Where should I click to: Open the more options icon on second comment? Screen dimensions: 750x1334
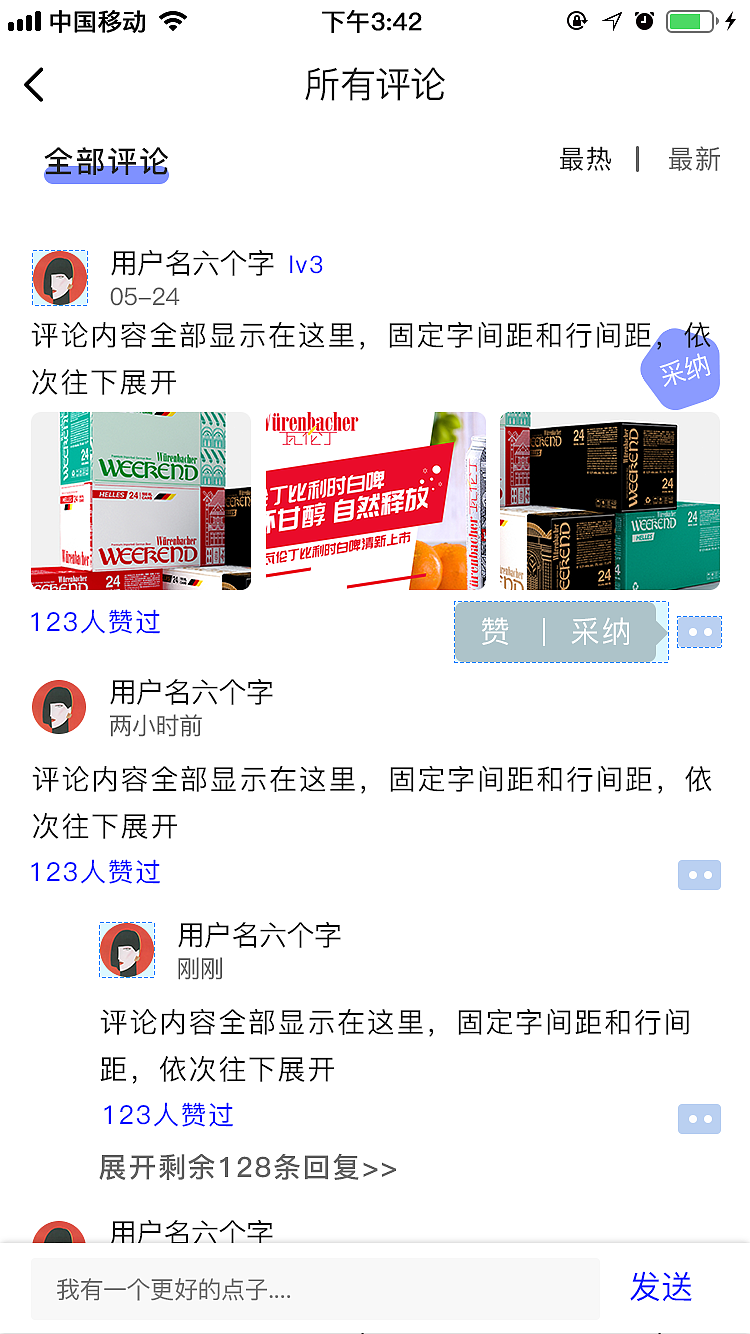[x=699, y=875]
